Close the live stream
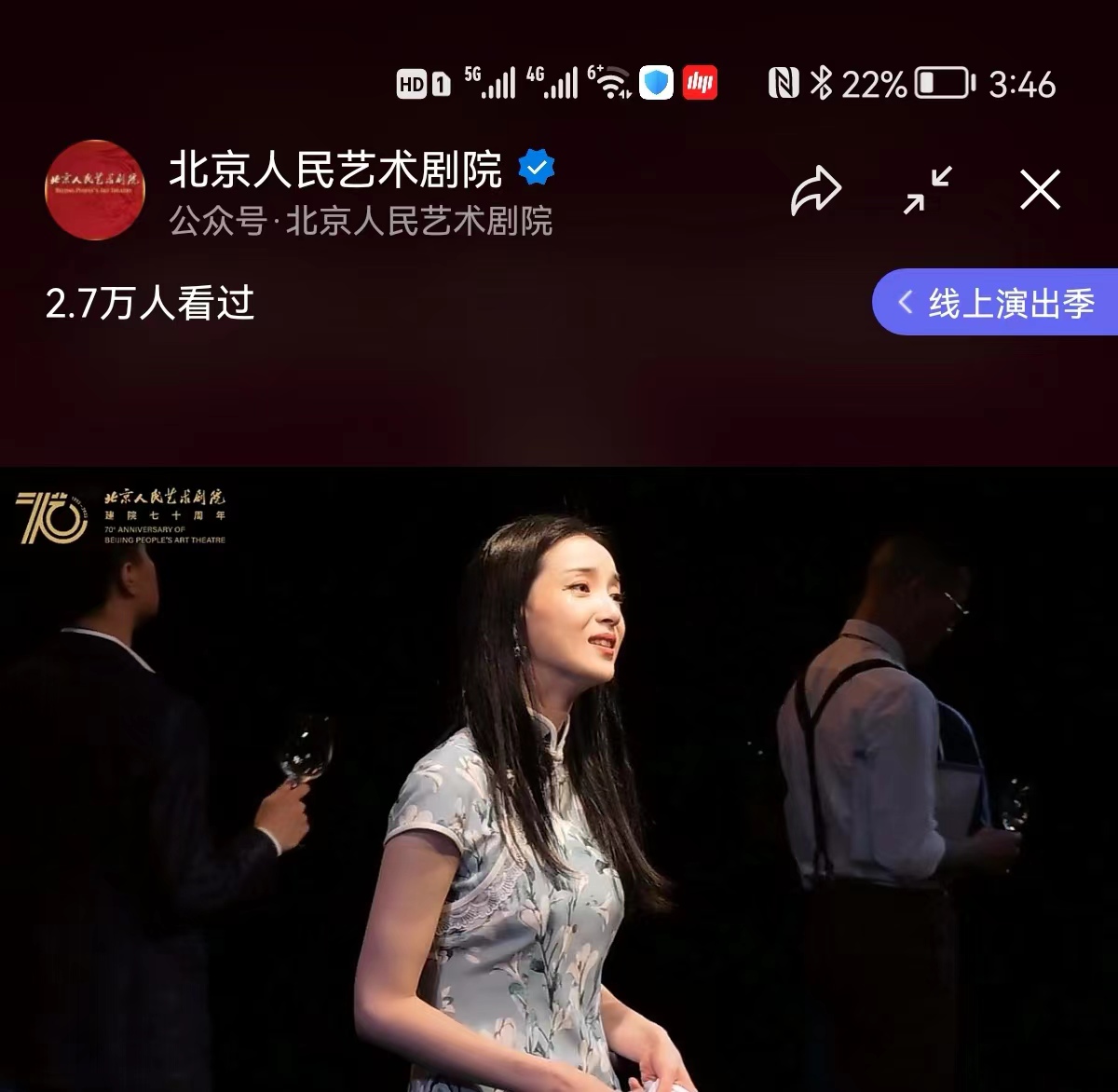1118x1092 pixels. pos(1040,190)
